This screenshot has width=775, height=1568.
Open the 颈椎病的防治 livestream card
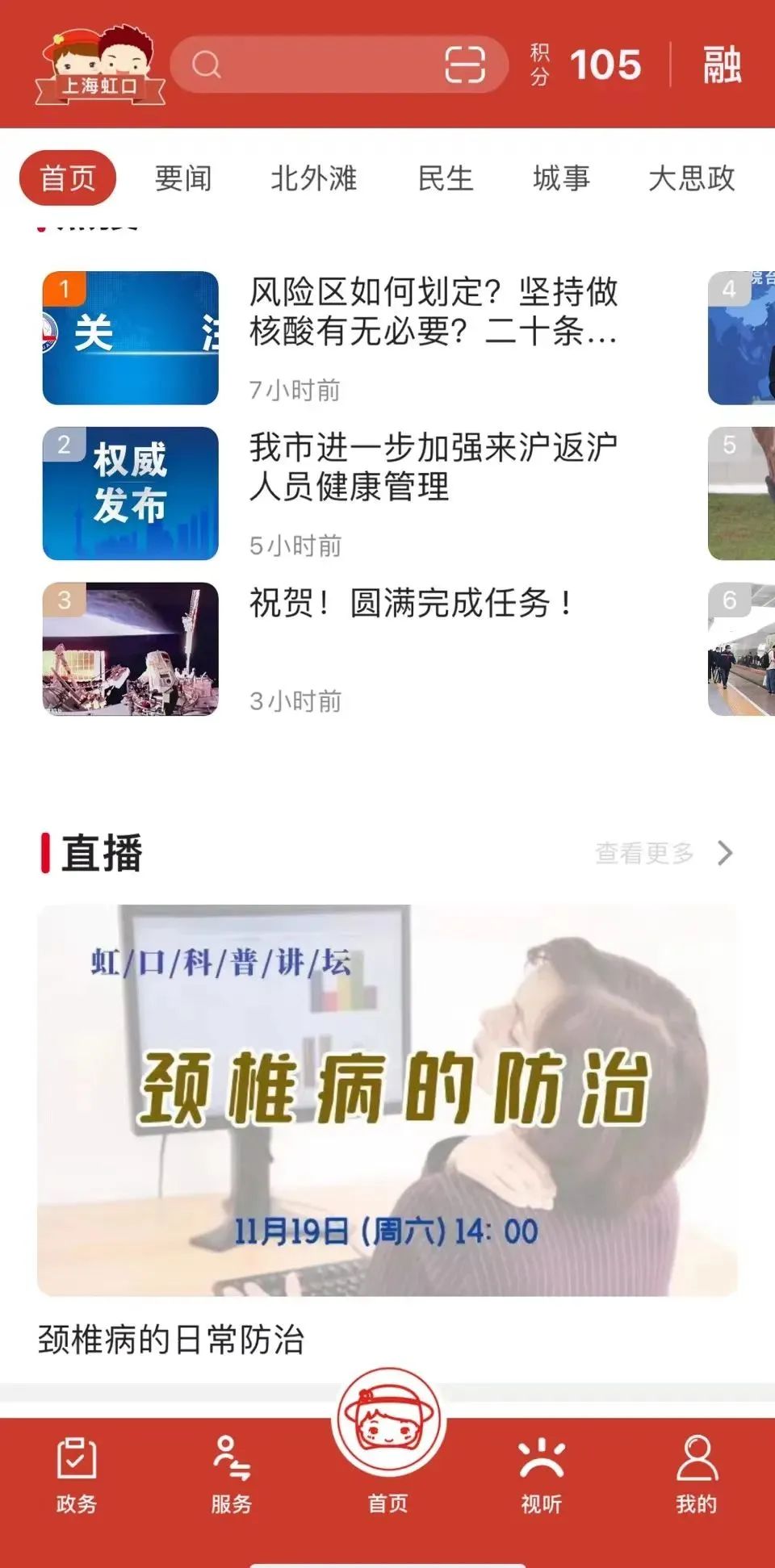coord(387,1099)
